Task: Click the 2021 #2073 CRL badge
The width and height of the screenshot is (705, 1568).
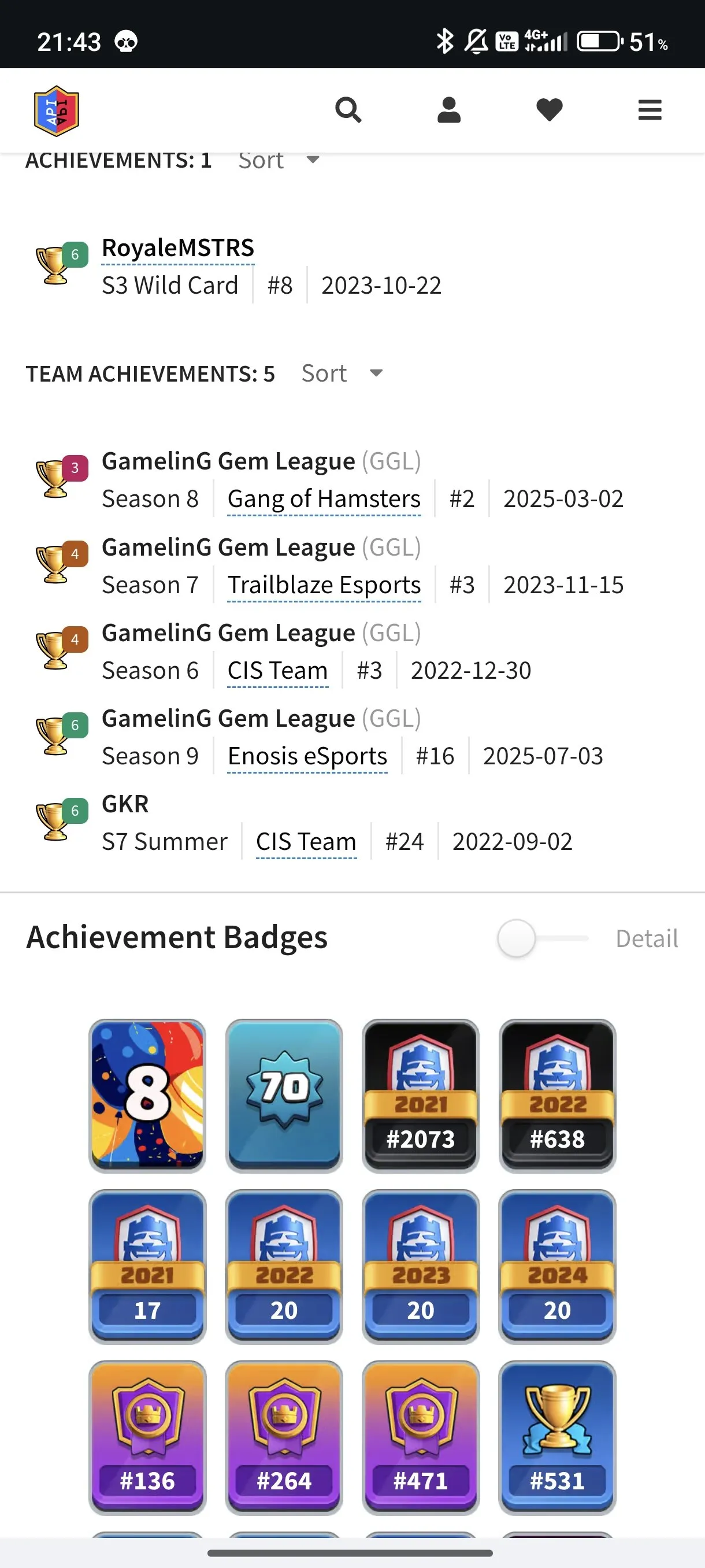Action: 421,1094
